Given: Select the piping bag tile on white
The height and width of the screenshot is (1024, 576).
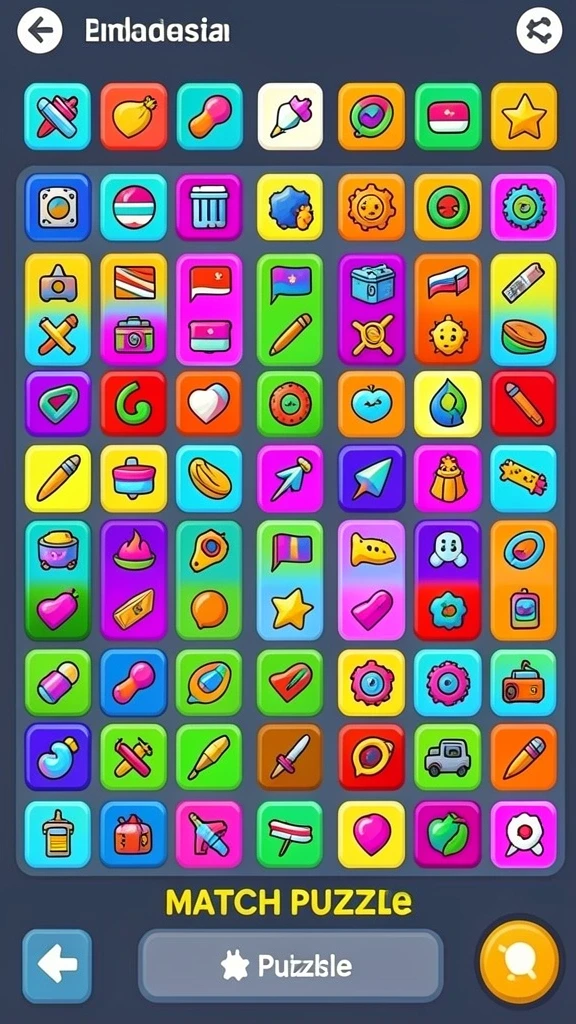Looking at the screenshot, I should pos(290,117).
